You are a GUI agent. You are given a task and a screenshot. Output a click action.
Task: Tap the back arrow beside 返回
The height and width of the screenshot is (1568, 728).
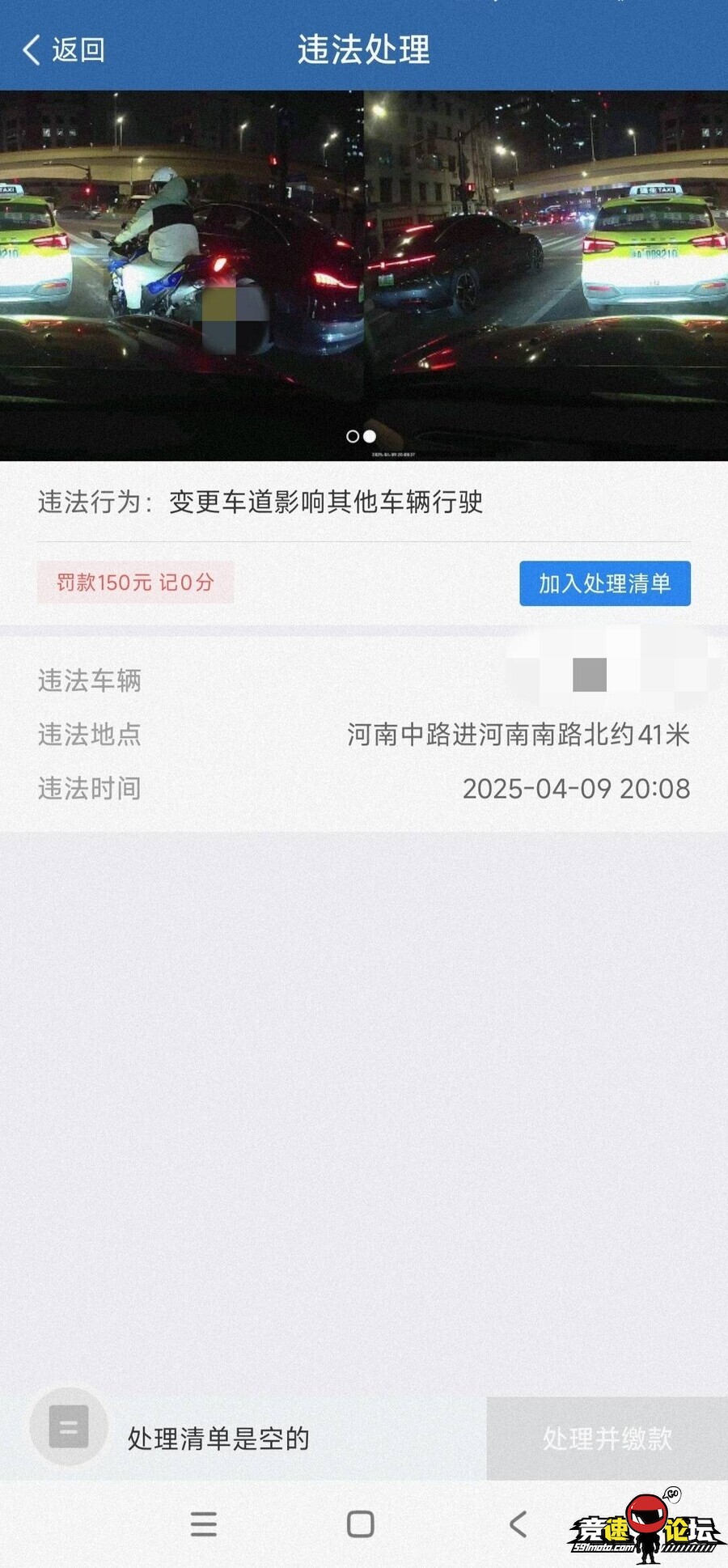(x=31, y=49)
